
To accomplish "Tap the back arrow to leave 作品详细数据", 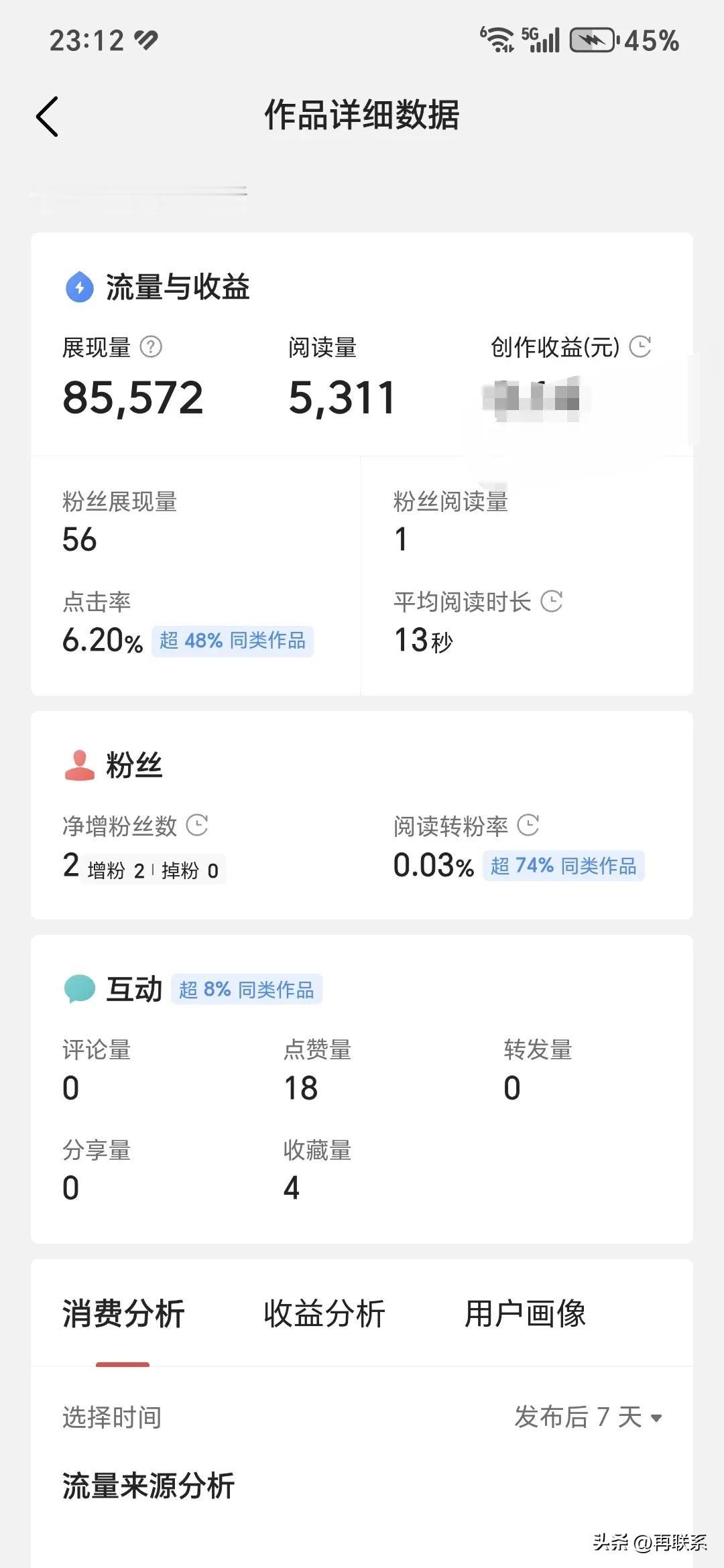I will pos(47,115).
